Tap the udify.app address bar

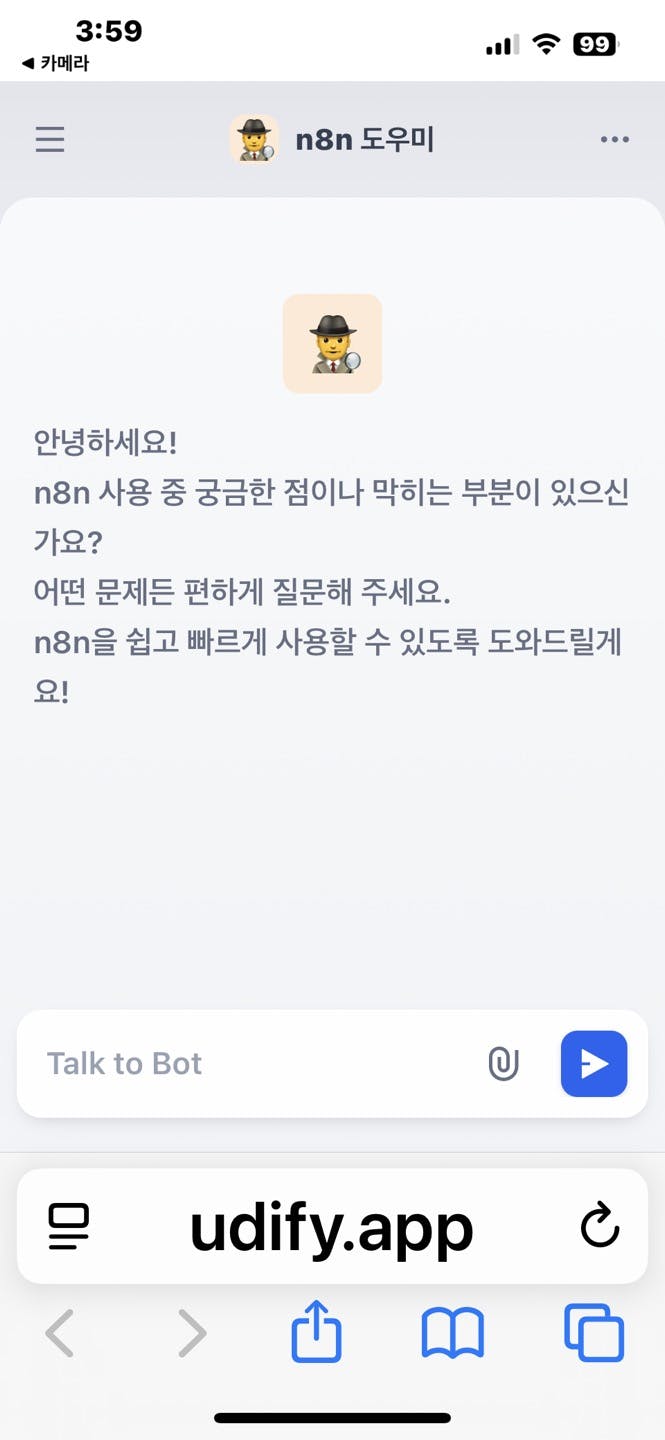pyautogui.click(x=332, y=1227)
